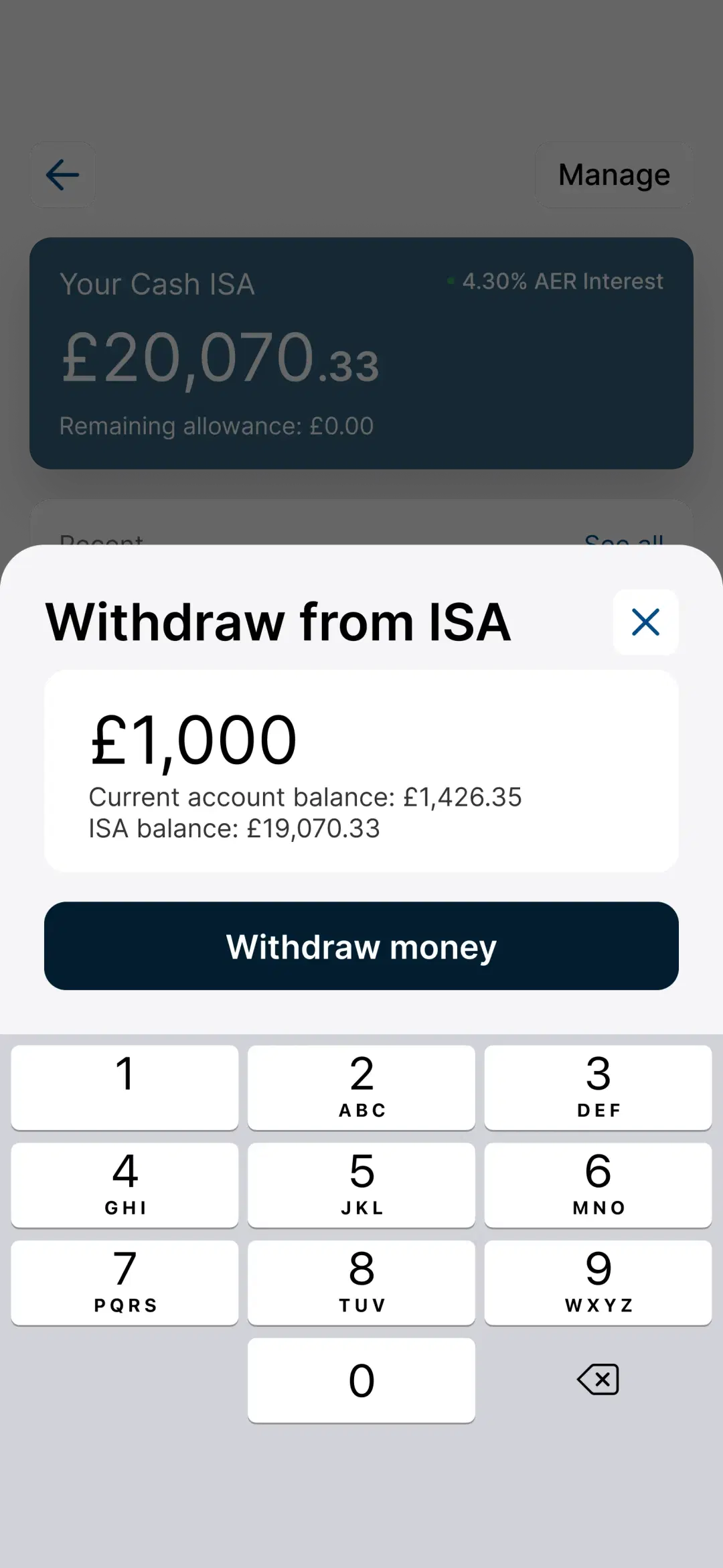The height and width of the screenshot is (1568, 723).
Task: Hit the 5 key
Action: point(361,1185)
